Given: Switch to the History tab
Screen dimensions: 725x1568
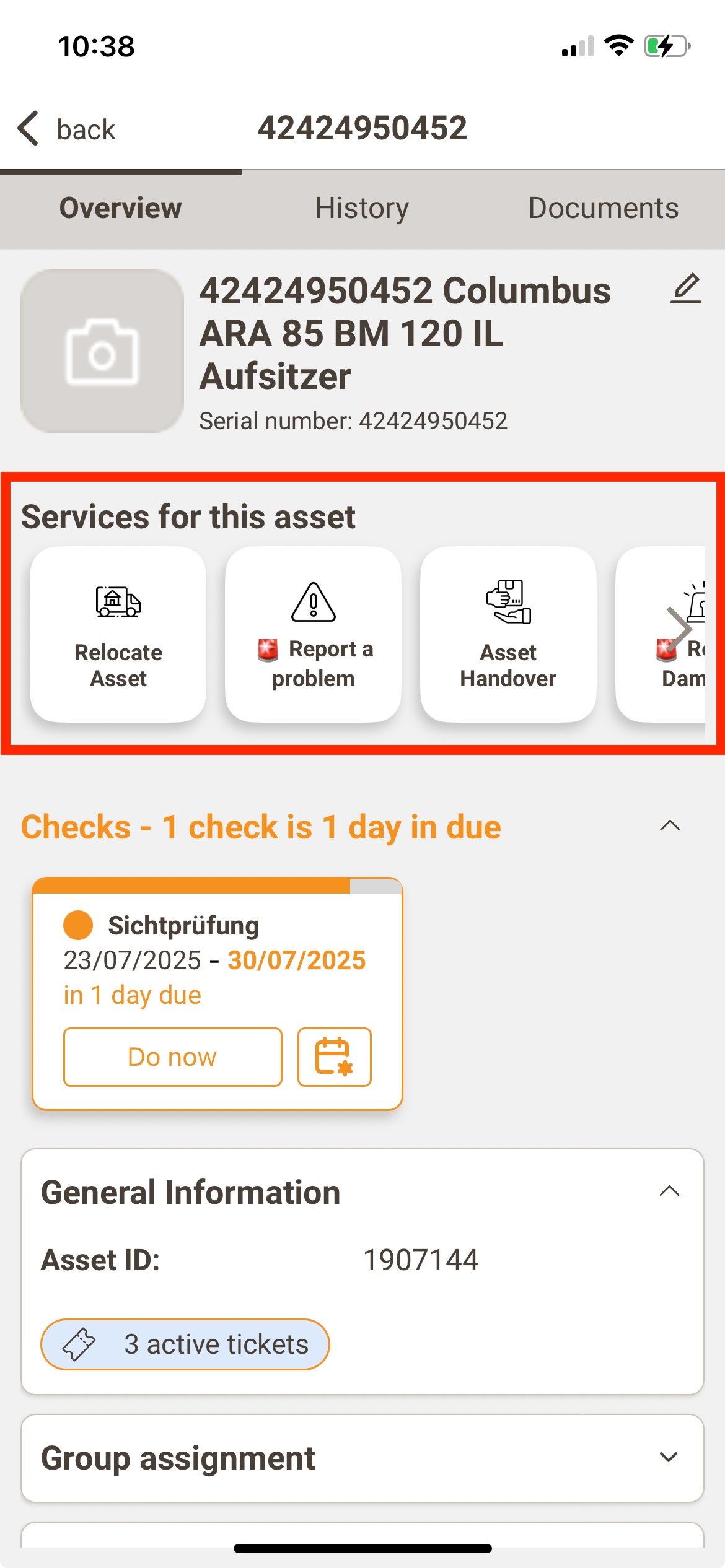Looking at the screenshot, I should [362, 208].
